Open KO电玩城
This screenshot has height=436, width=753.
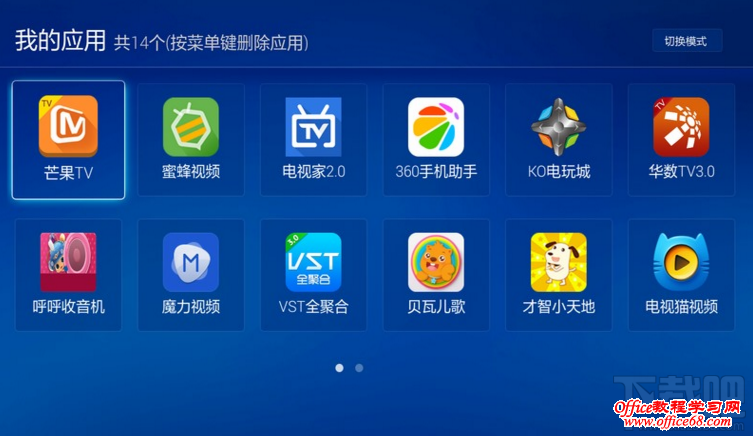click(x=559, y=140)
